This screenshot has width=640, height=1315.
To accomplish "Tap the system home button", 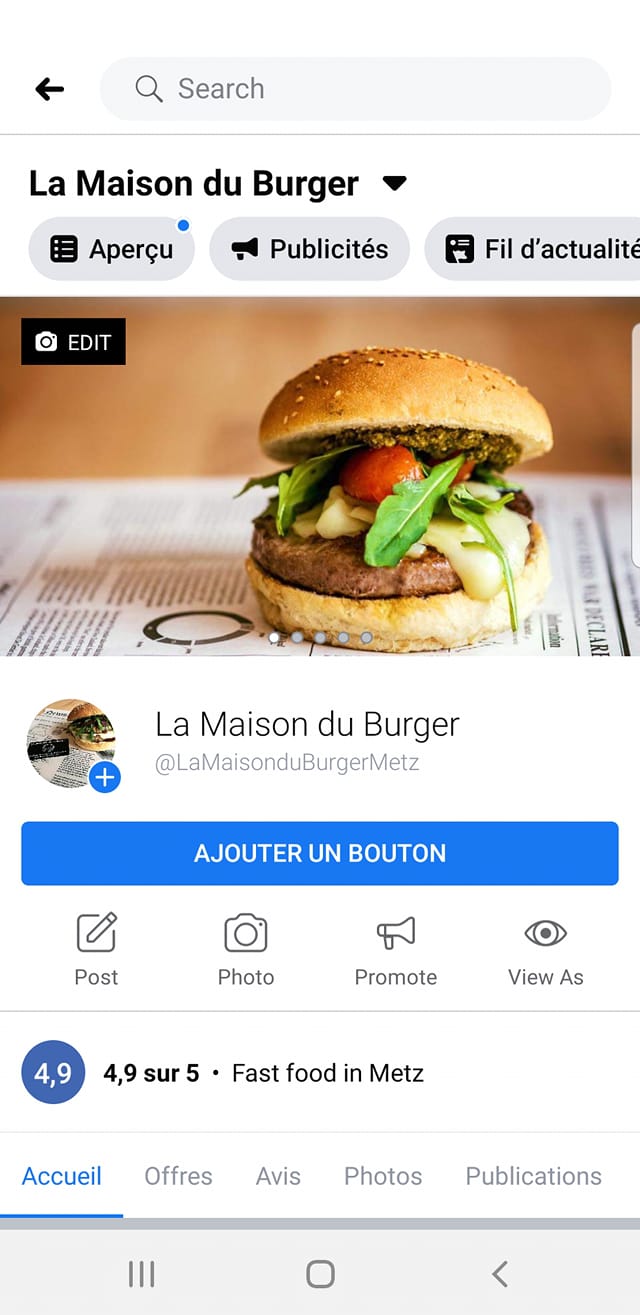I will (x=320, y=1274).
